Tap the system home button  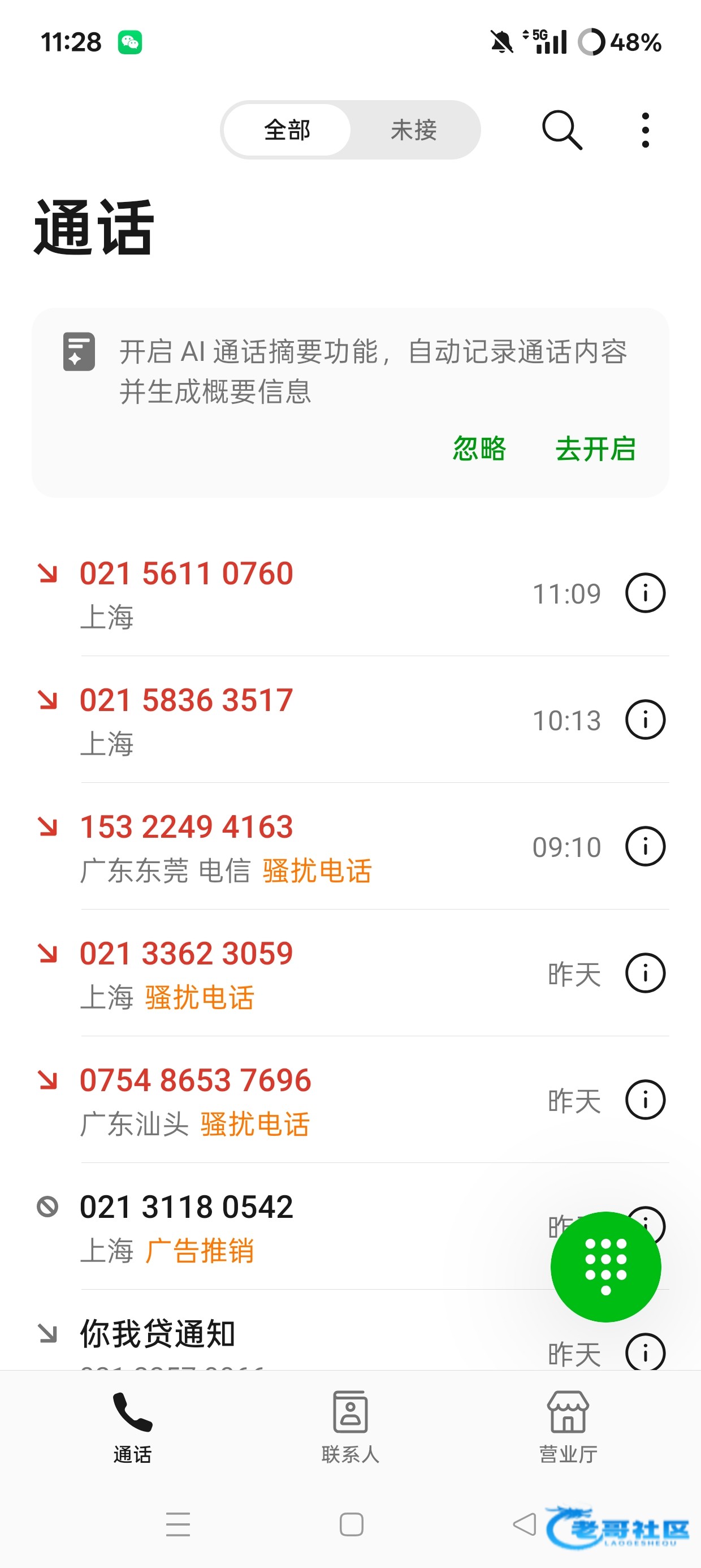coord(351,1524)
